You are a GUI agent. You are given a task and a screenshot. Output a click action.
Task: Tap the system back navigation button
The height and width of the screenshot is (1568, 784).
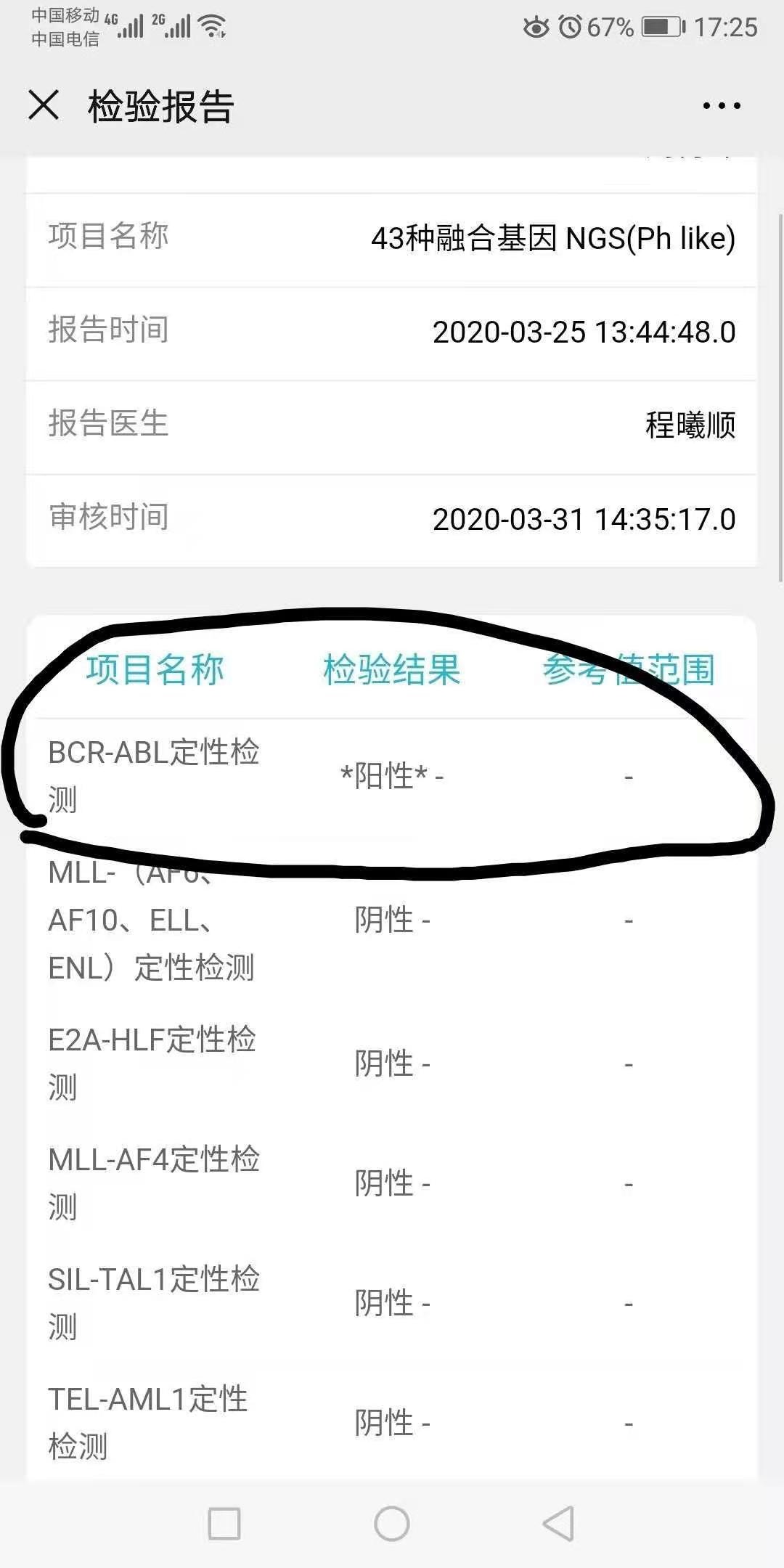tap(559, 1523)
